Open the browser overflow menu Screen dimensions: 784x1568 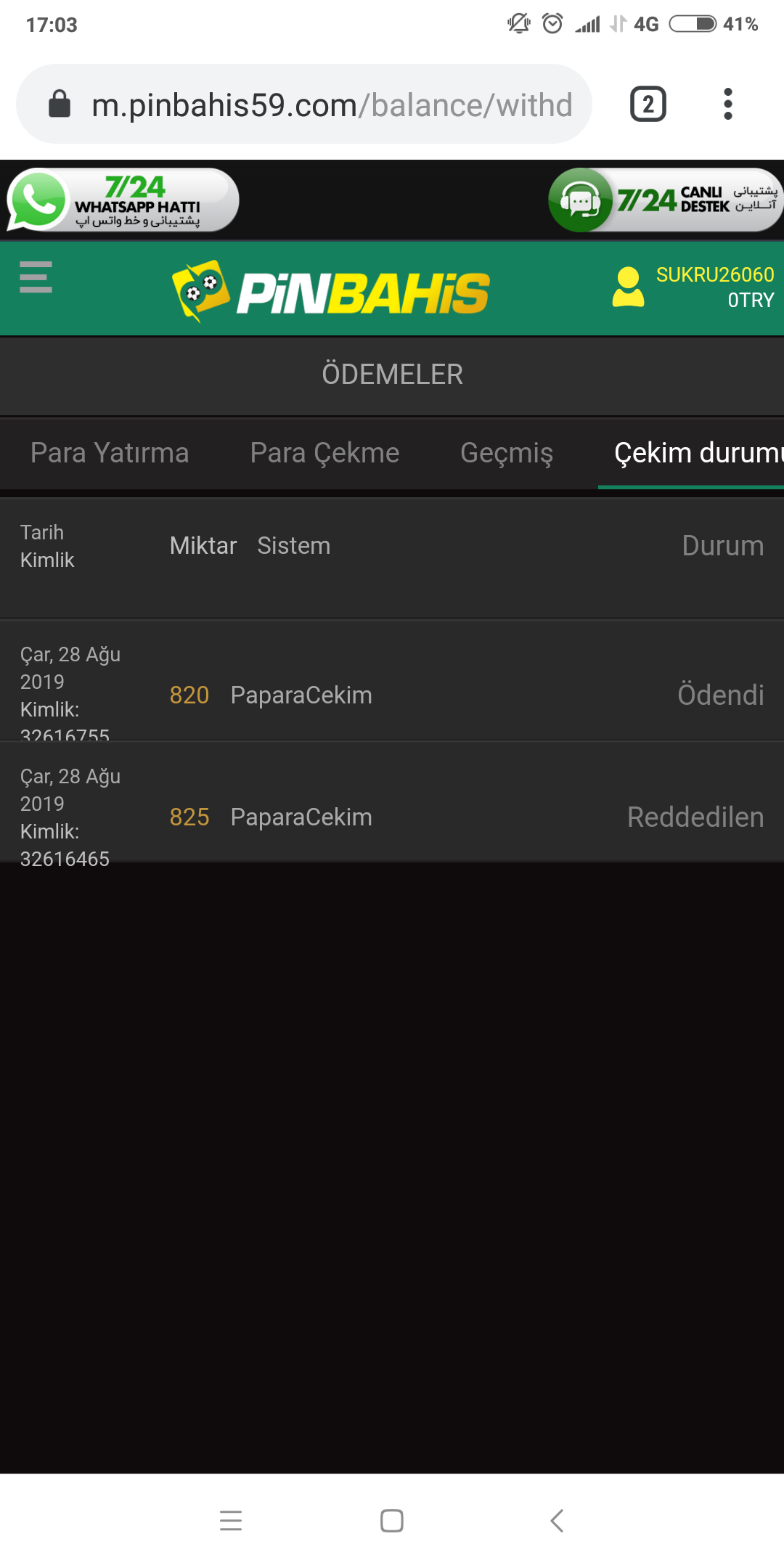click(x=727, y=104)
